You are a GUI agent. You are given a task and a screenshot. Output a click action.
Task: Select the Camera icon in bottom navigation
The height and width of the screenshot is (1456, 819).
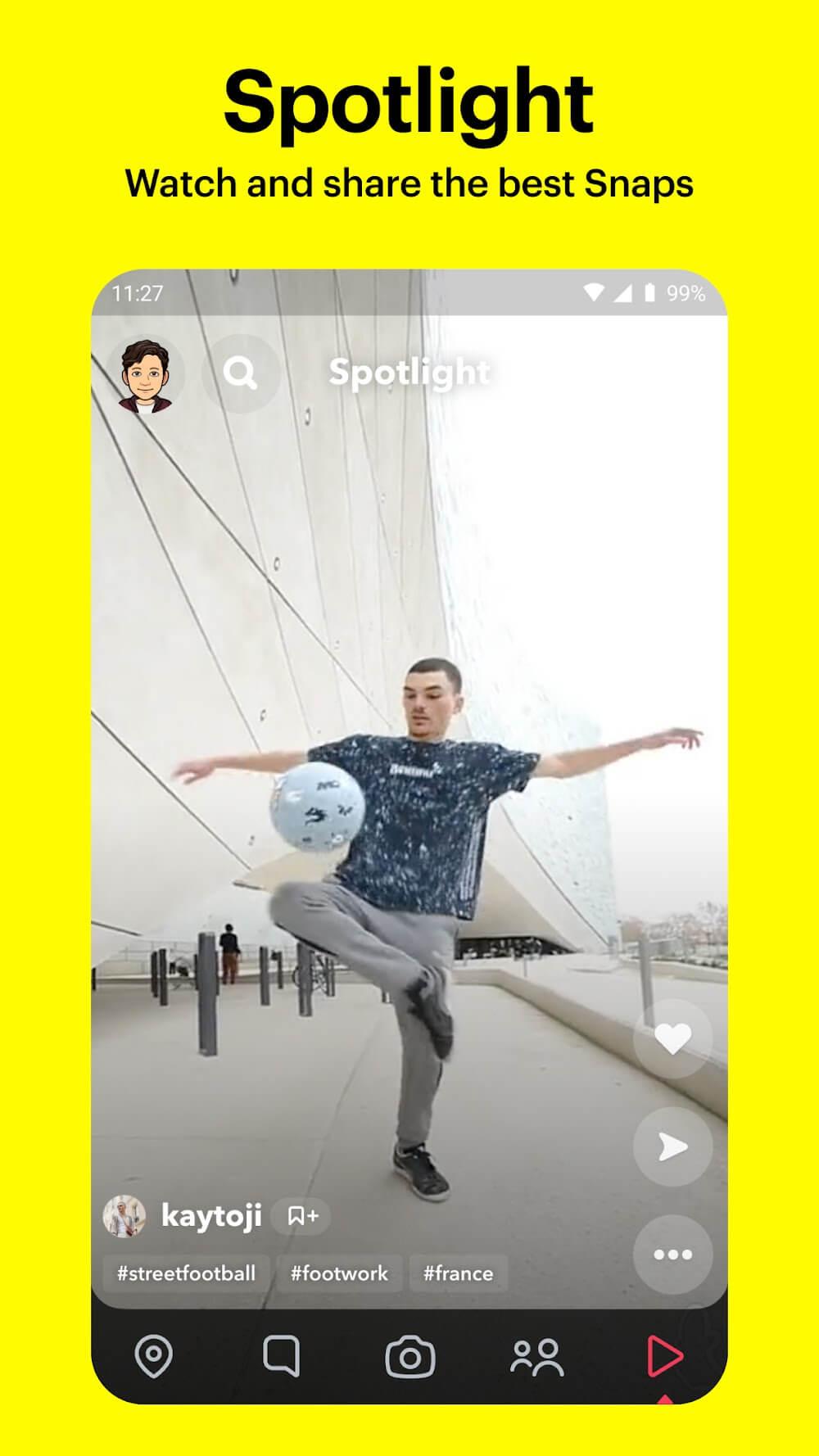(409, 1355)
